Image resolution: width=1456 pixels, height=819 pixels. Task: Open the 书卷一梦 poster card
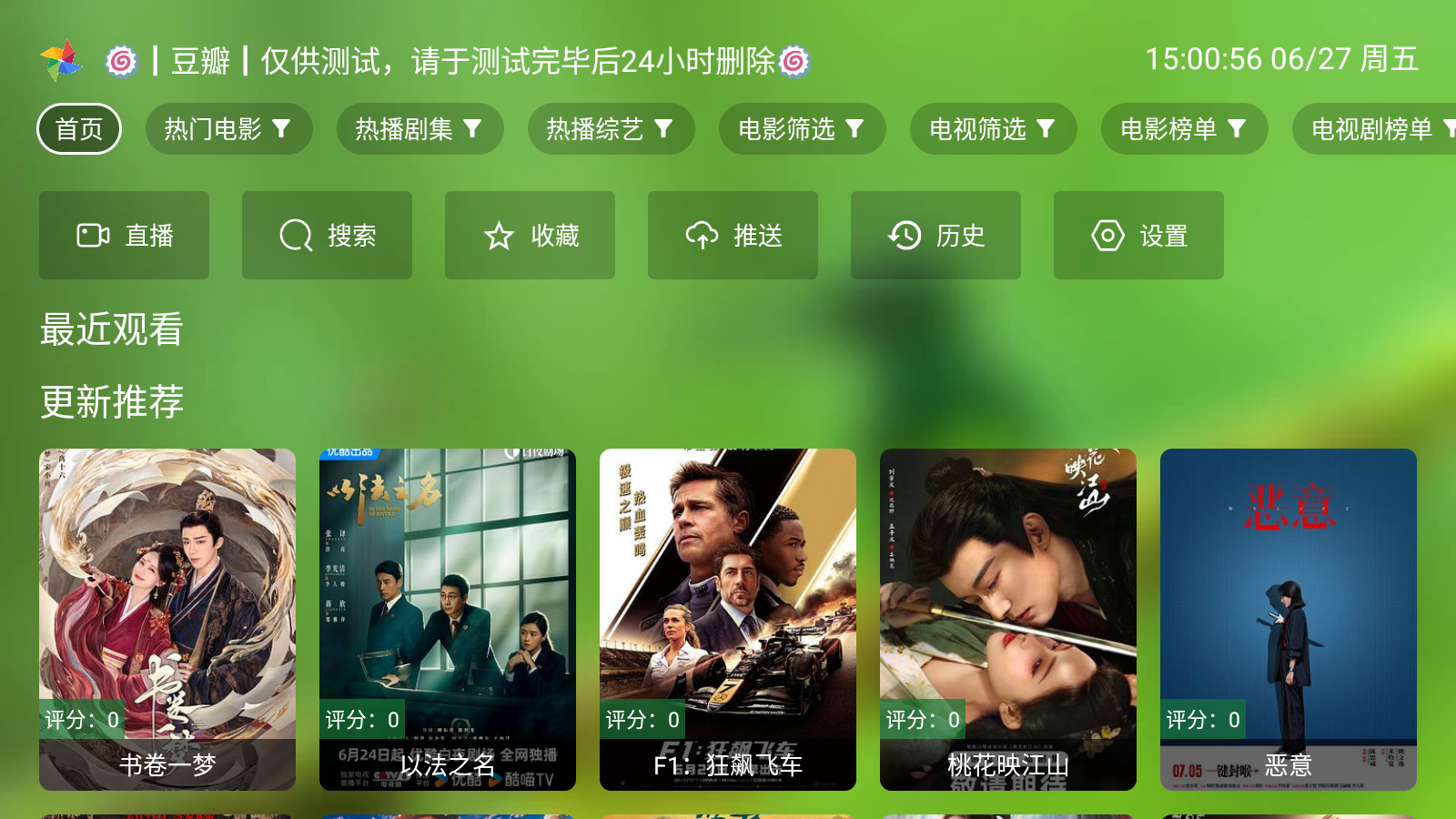[x=167, y=619]
